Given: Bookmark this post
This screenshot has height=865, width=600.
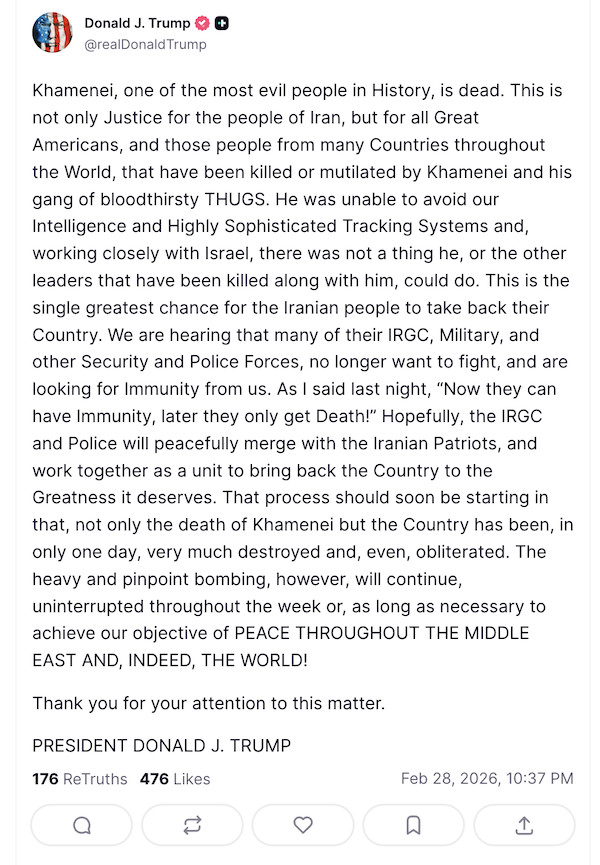Looking at the screenshot, I should click(413, 825).
